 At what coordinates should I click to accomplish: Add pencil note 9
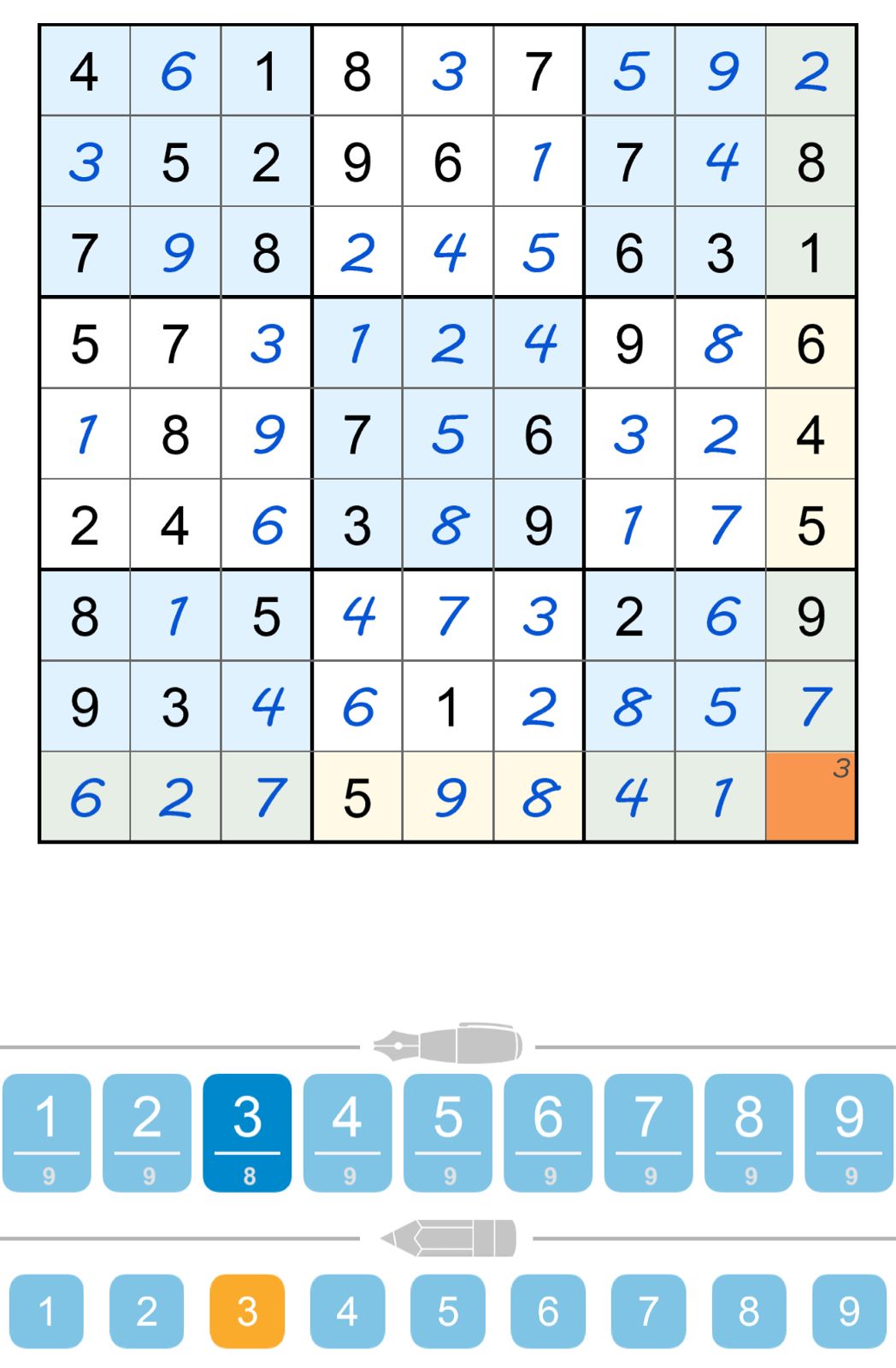tap(849, 1311)
